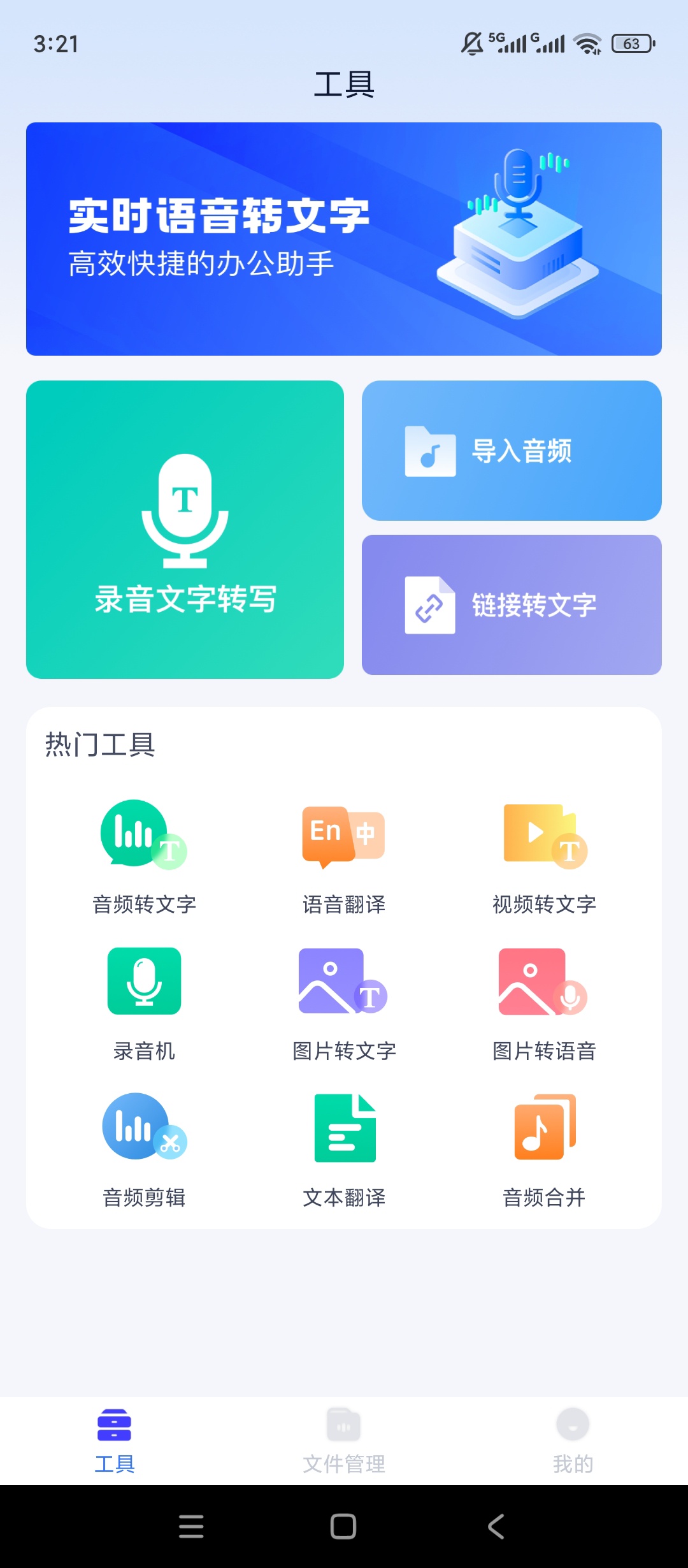Open the 音频合并 audio merge tool
This screenshot has height=1568, width=688.
tap(545, 1151)
